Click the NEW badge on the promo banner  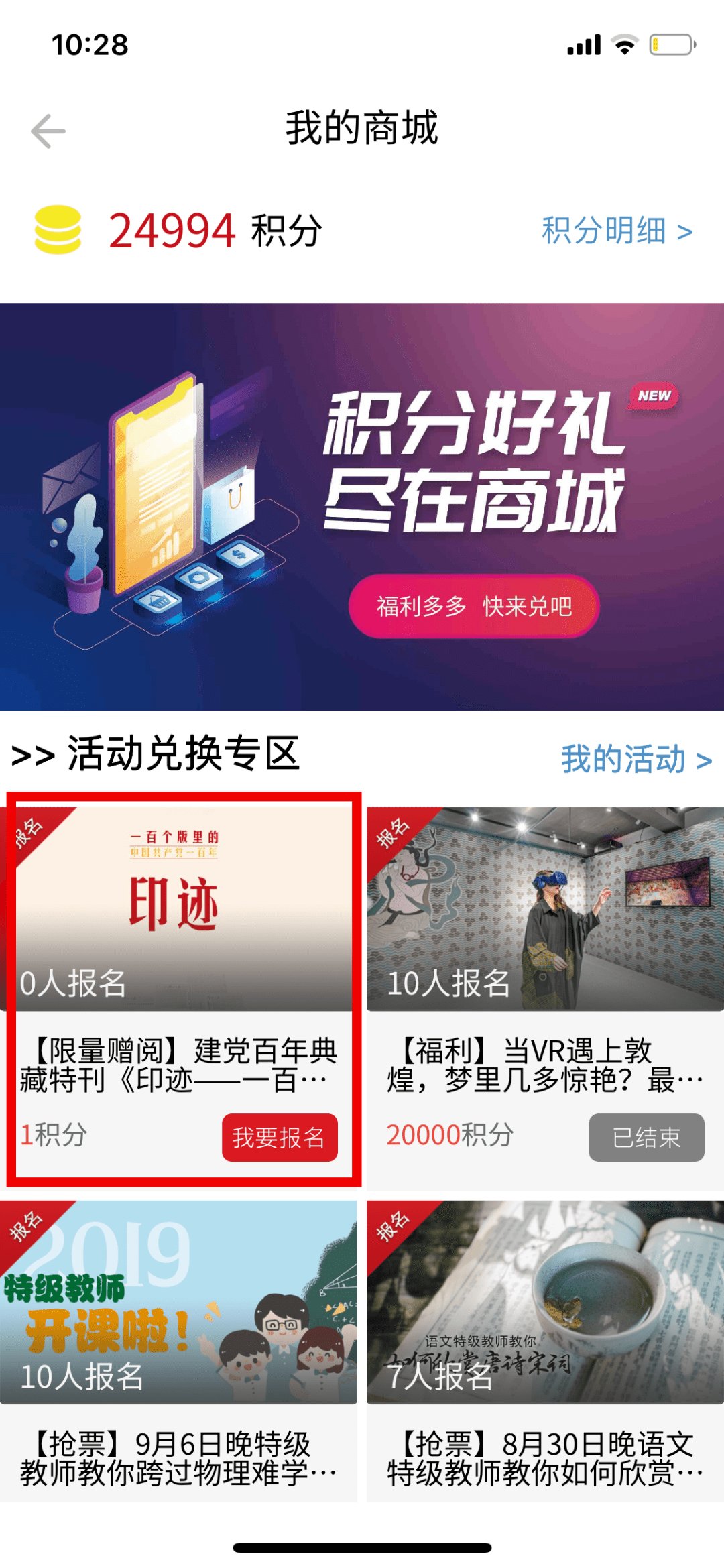tap(654, 396)
